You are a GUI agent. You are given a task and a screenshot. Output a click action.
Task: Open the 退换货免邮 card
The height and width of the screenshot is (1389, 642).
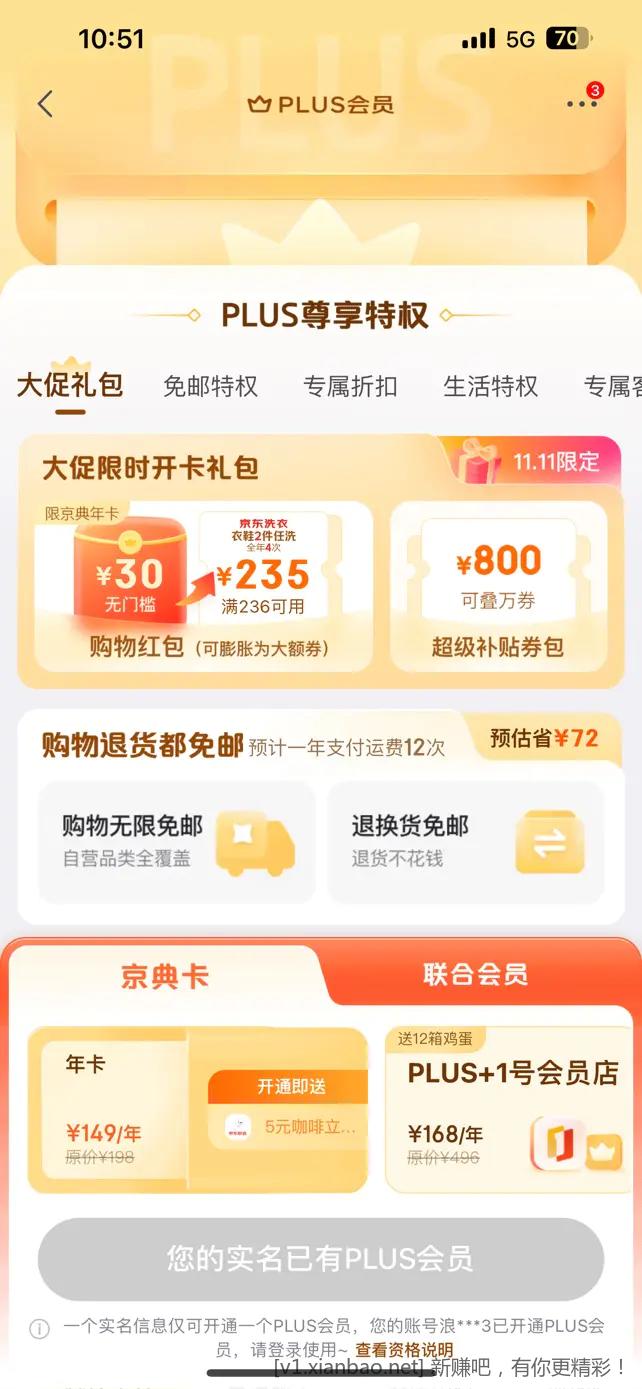click(x=466, y=841)
